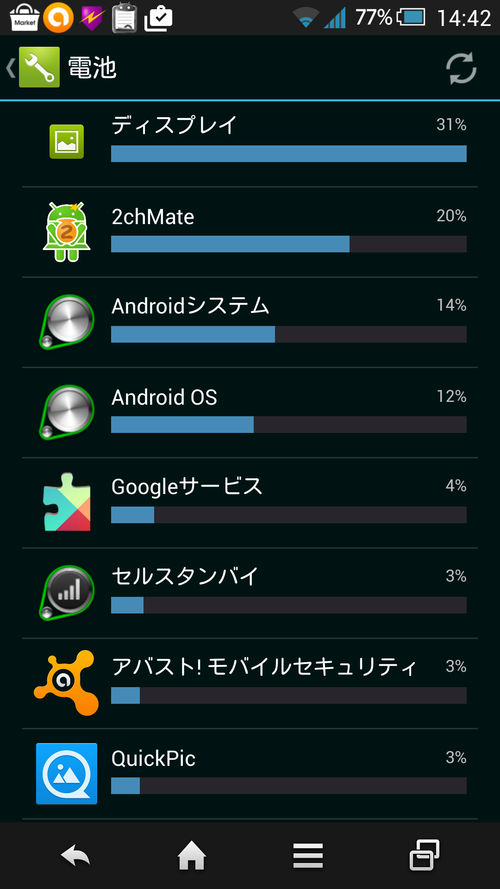
Task: View セルスタンバイ battery usage
Action: coord(250,593)
